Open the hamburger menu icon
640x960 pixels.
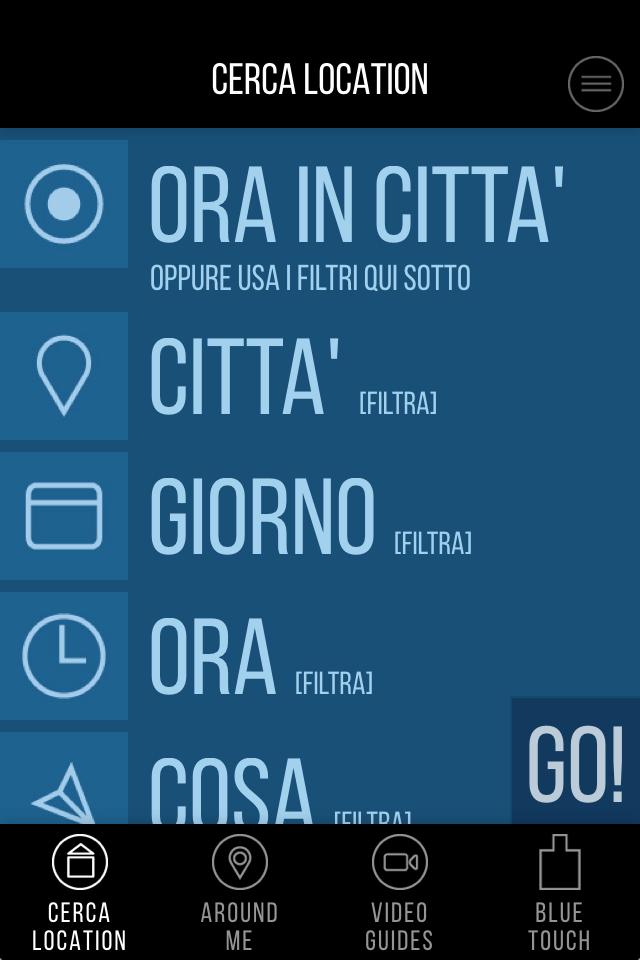coord(596,84)
